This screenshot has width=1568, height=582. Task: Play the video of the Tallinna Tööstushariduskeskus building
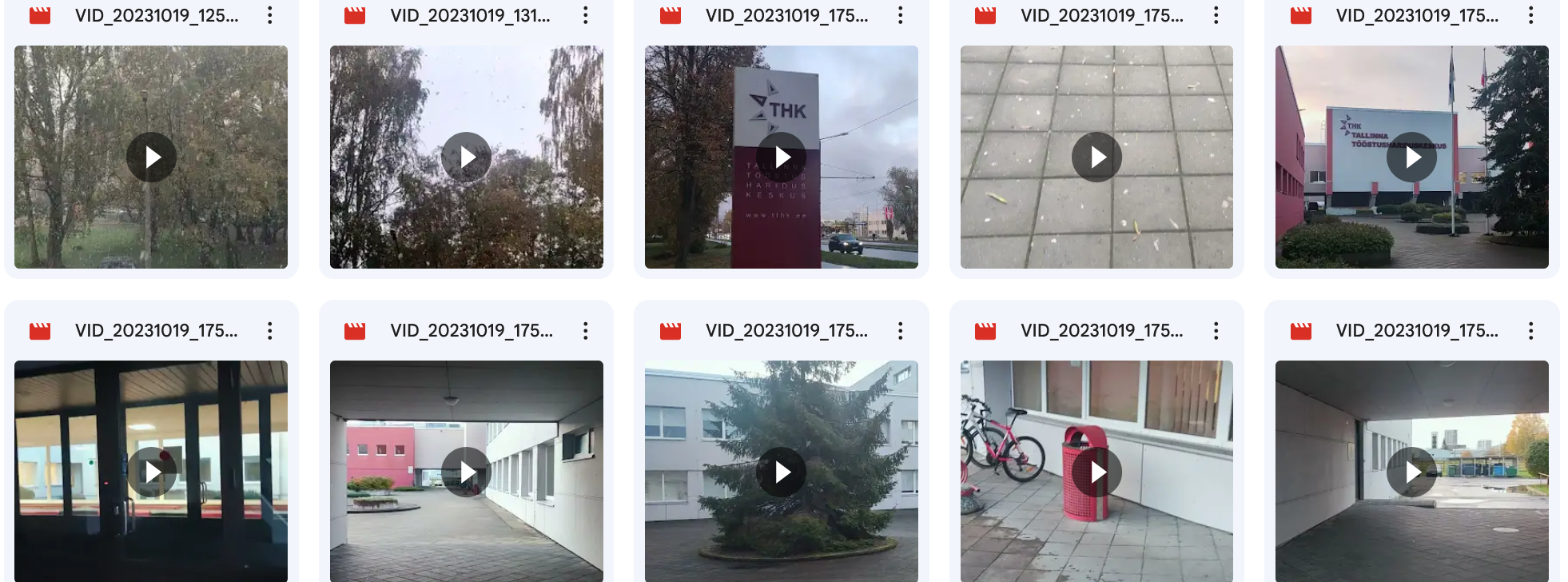point(1411,157)
